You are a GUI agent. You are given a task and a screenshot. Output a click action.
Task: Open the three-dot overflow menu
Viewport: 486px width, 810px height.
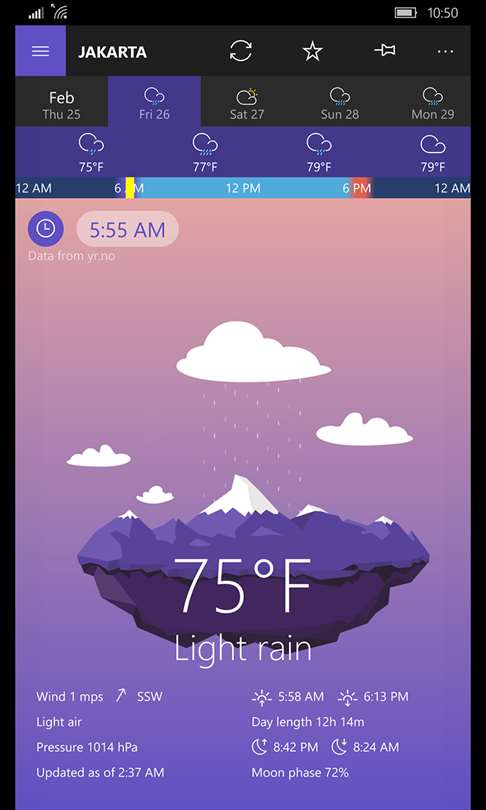pos(445,51)
